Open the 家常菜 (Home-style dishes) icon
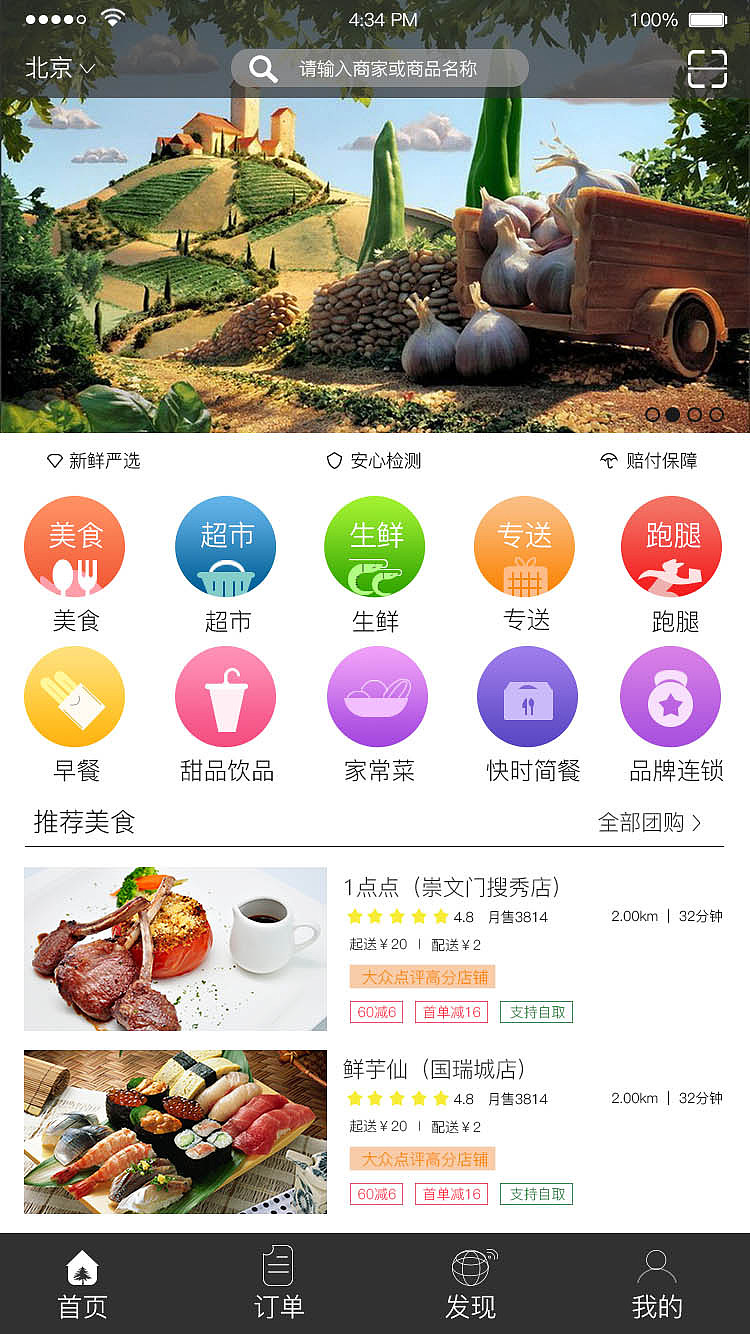This screenshot has width=750, height=1334. pyautogui.click(x=377, y=696)
